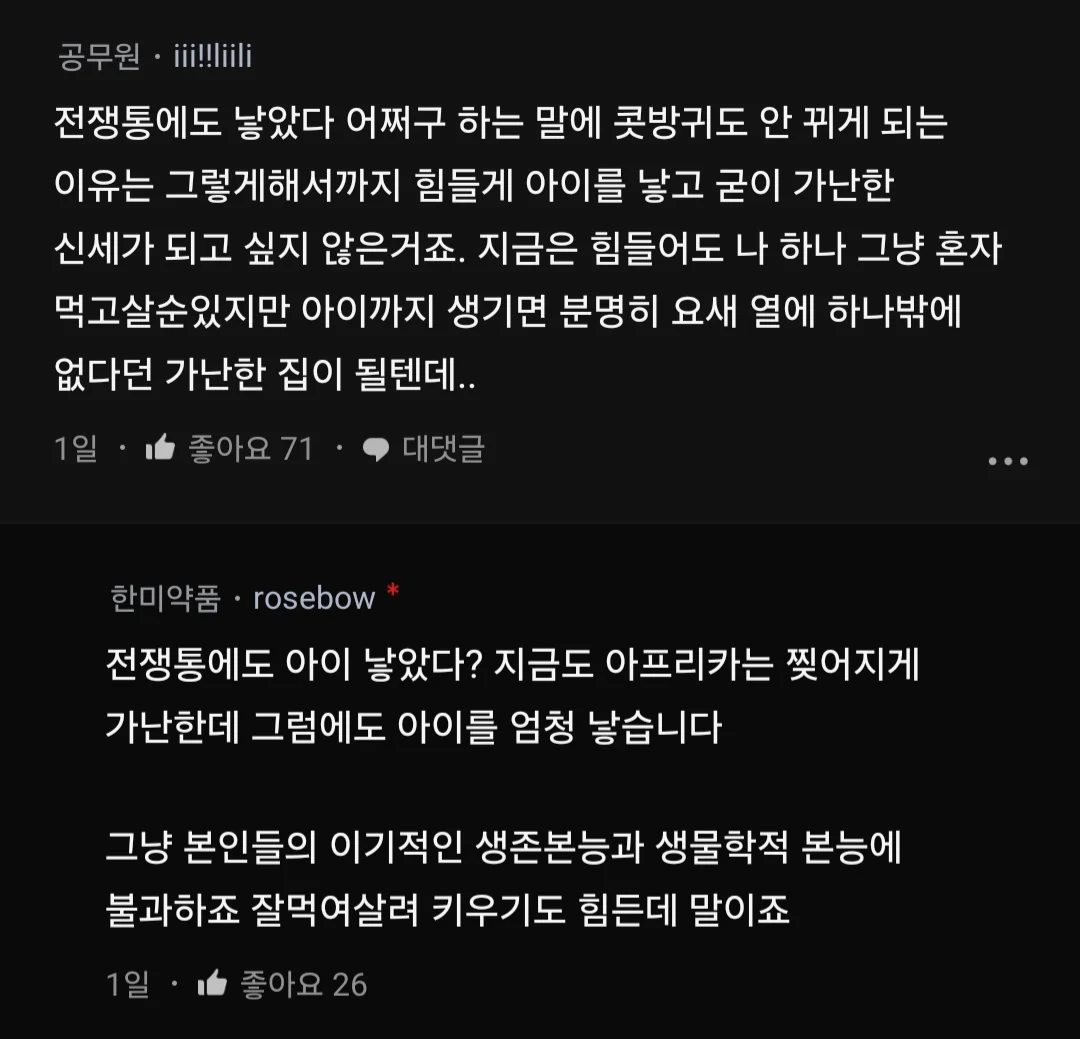Open the iii!!!iili commenter profile
Viewport: 1080px width, 1039px height.
pos(213,57)
